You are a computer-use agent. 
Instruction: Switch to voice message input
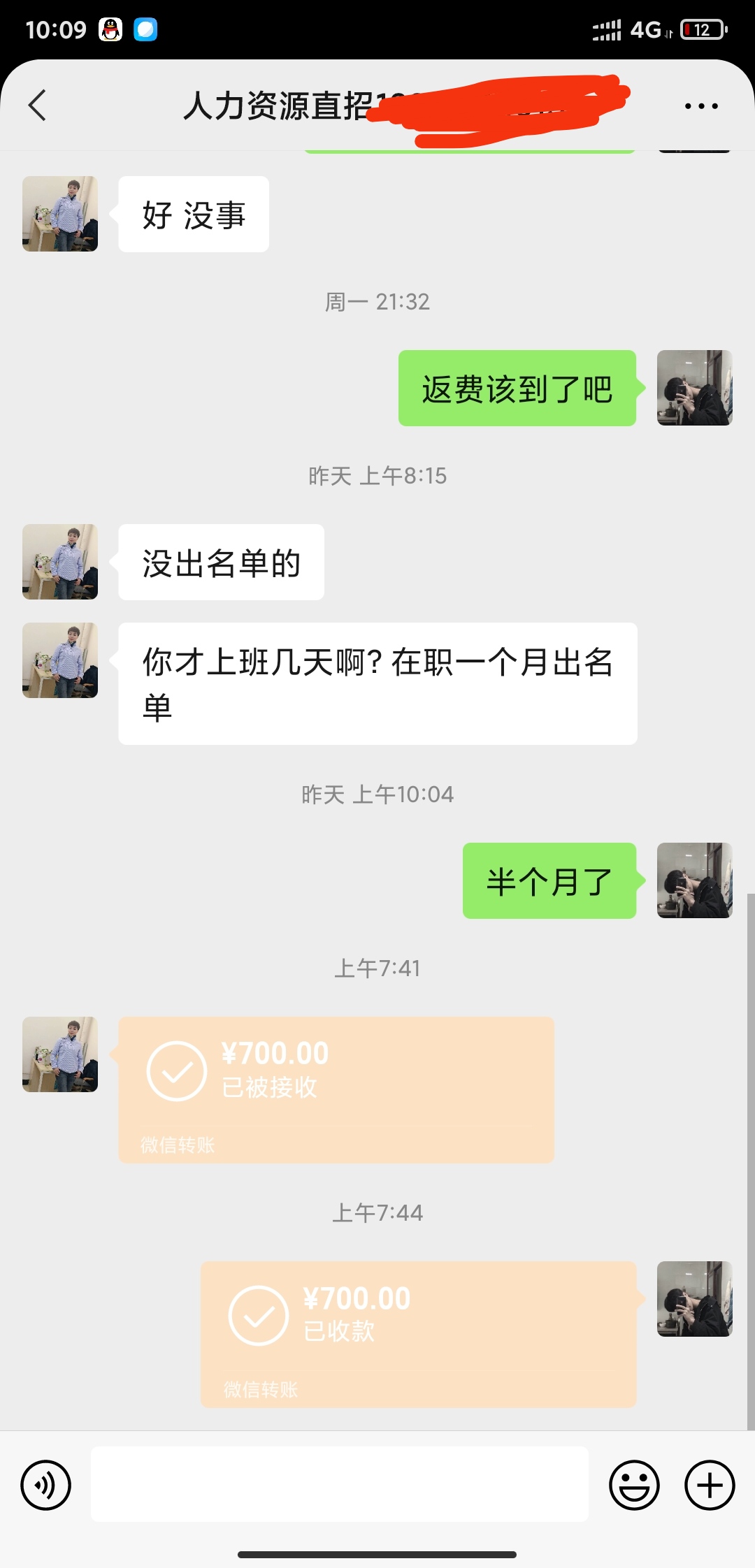[x=46, y=1485]
